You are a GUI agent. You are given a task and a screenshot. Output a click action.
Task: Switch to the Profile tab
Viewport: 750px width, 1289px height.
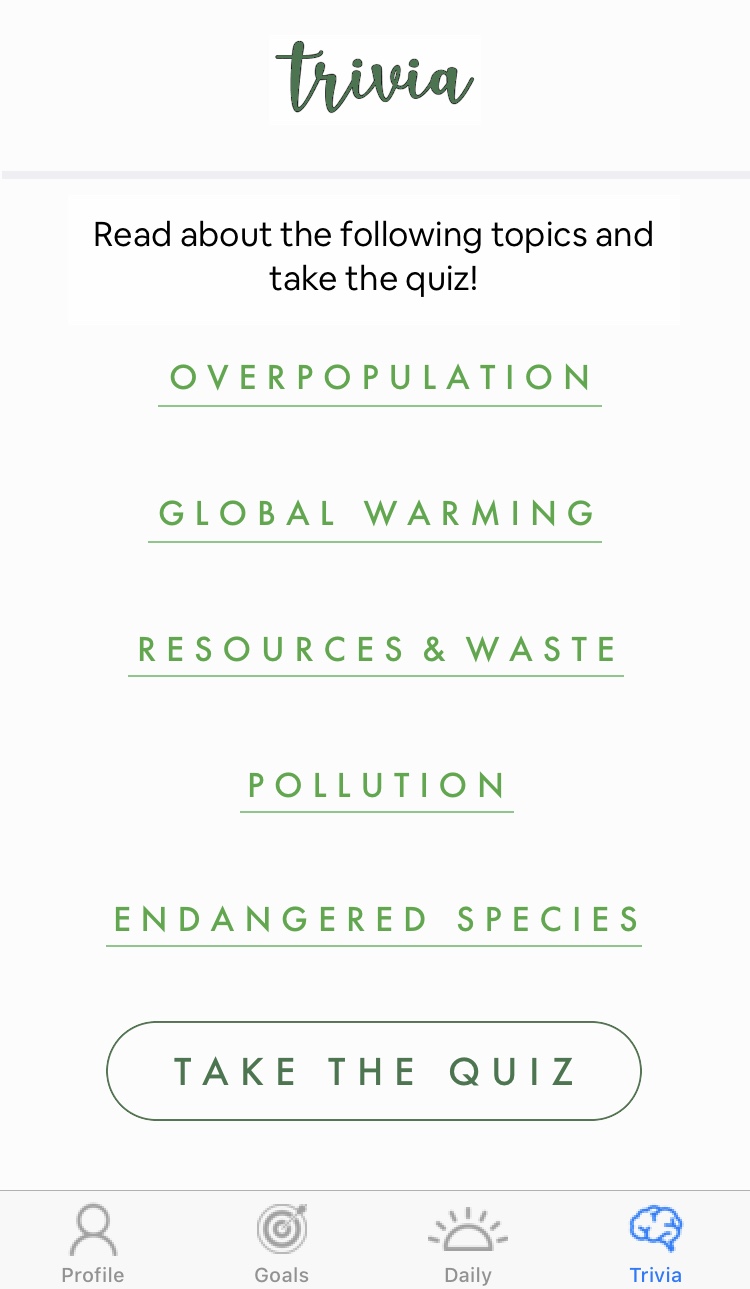pos(93,1243)
